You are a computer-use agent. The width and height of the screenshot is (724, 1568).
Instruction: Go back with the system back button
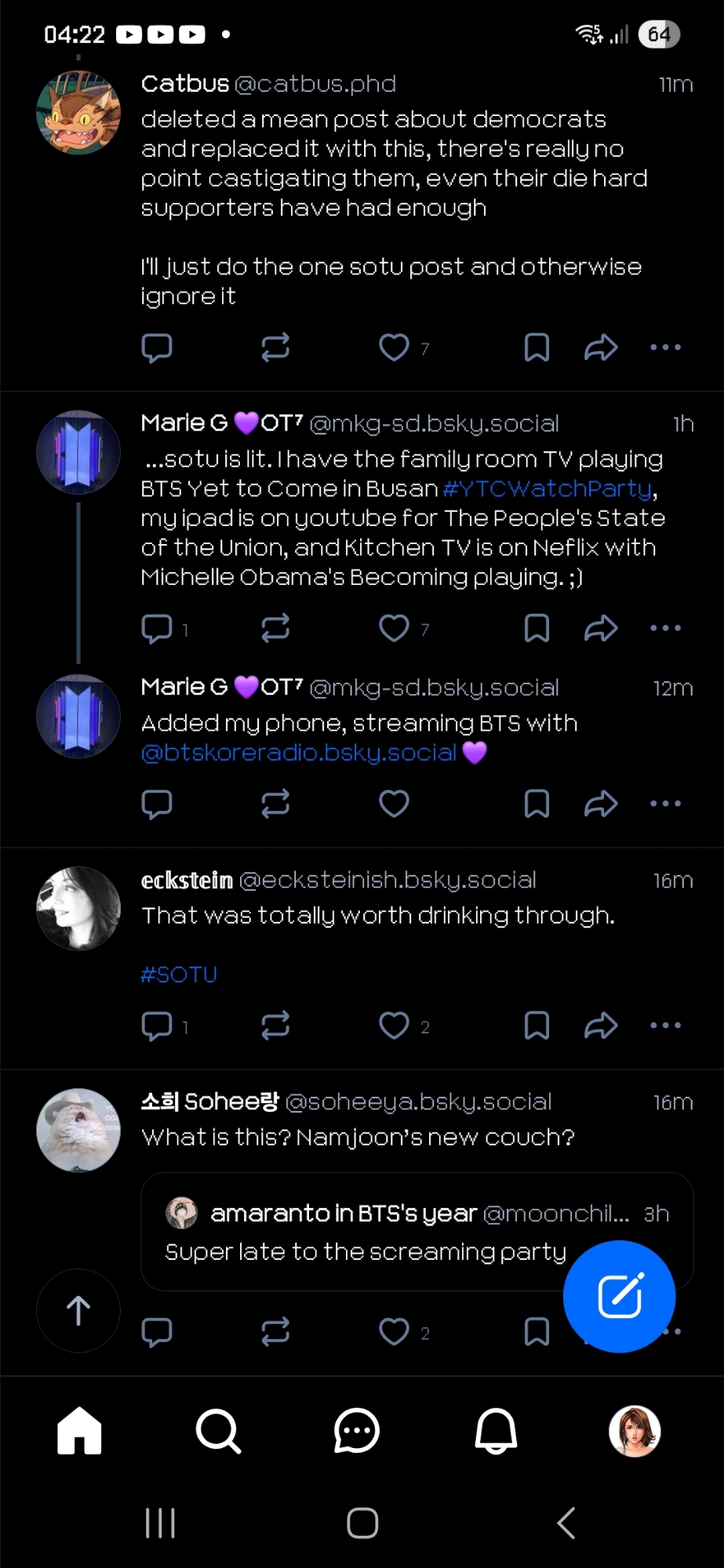coord(566,1523)
